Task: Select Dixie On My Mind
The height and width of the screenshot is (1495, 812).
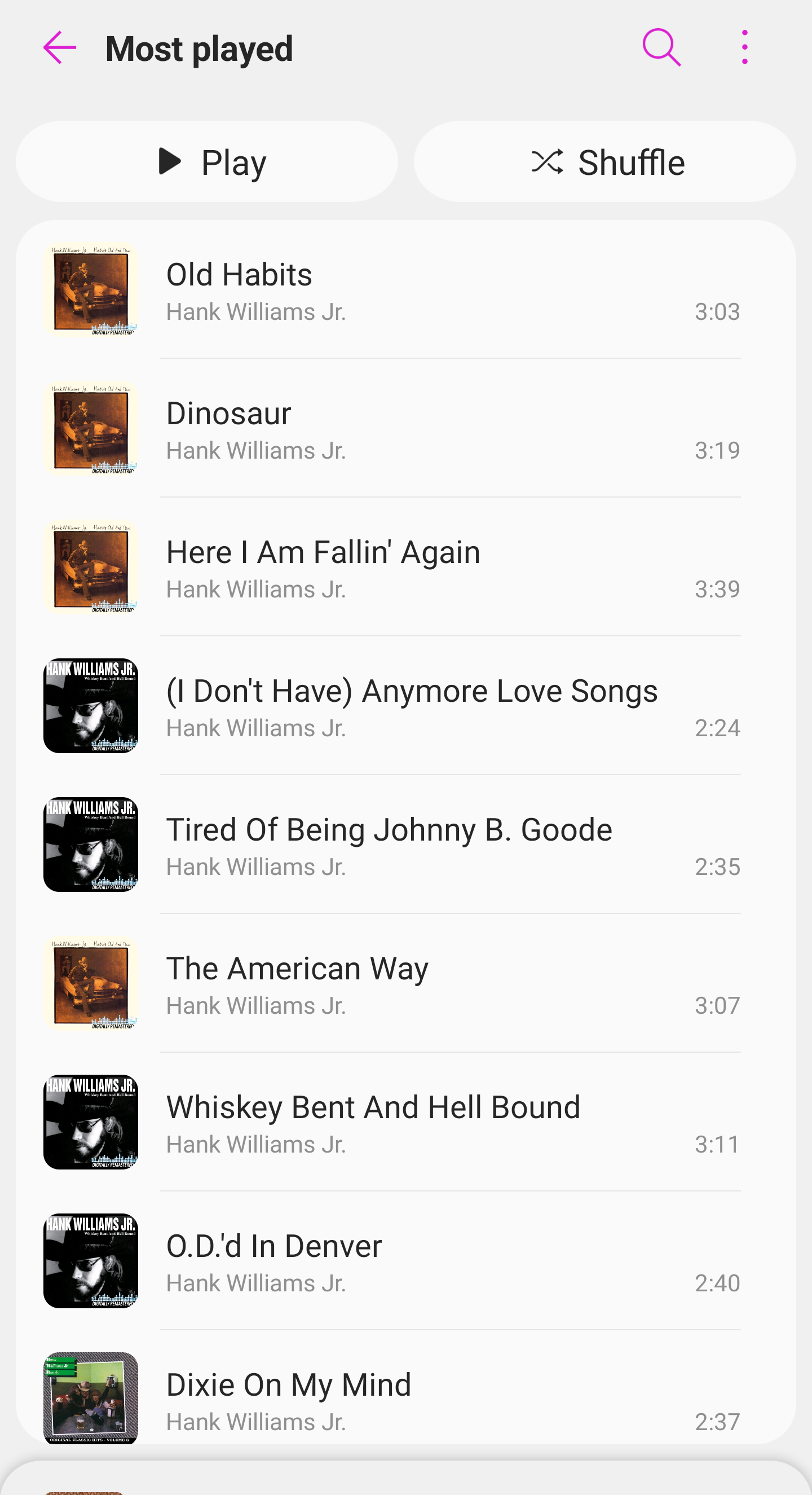Action: pyautogui.click(x=406, y=1387)
